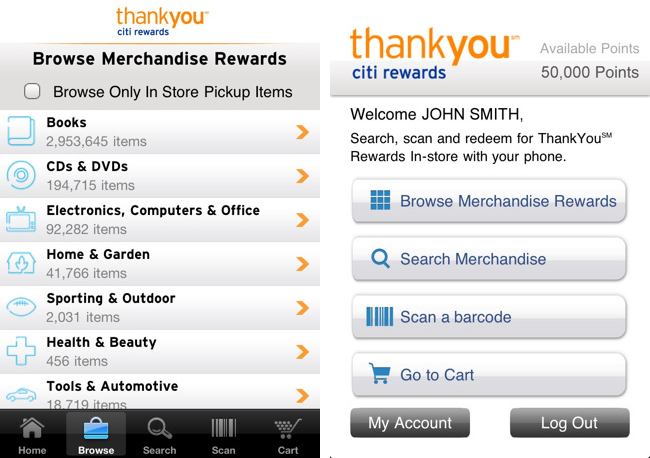Switch to the Home tab
The height and width of the screenshot is (458, 650).
pos(32,434)
